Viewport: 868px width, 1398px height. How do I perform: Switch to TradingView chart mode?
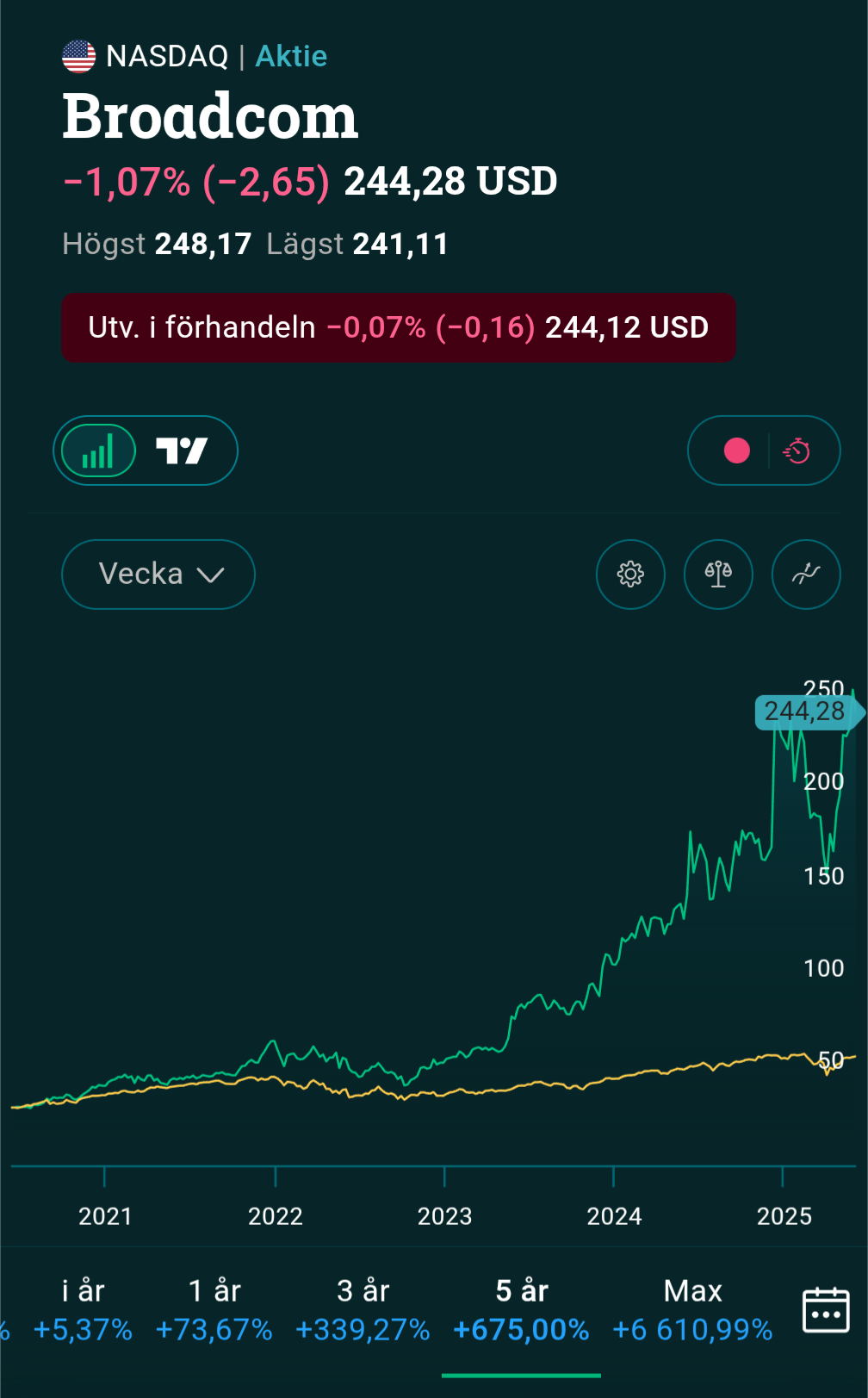pos(182,450)
